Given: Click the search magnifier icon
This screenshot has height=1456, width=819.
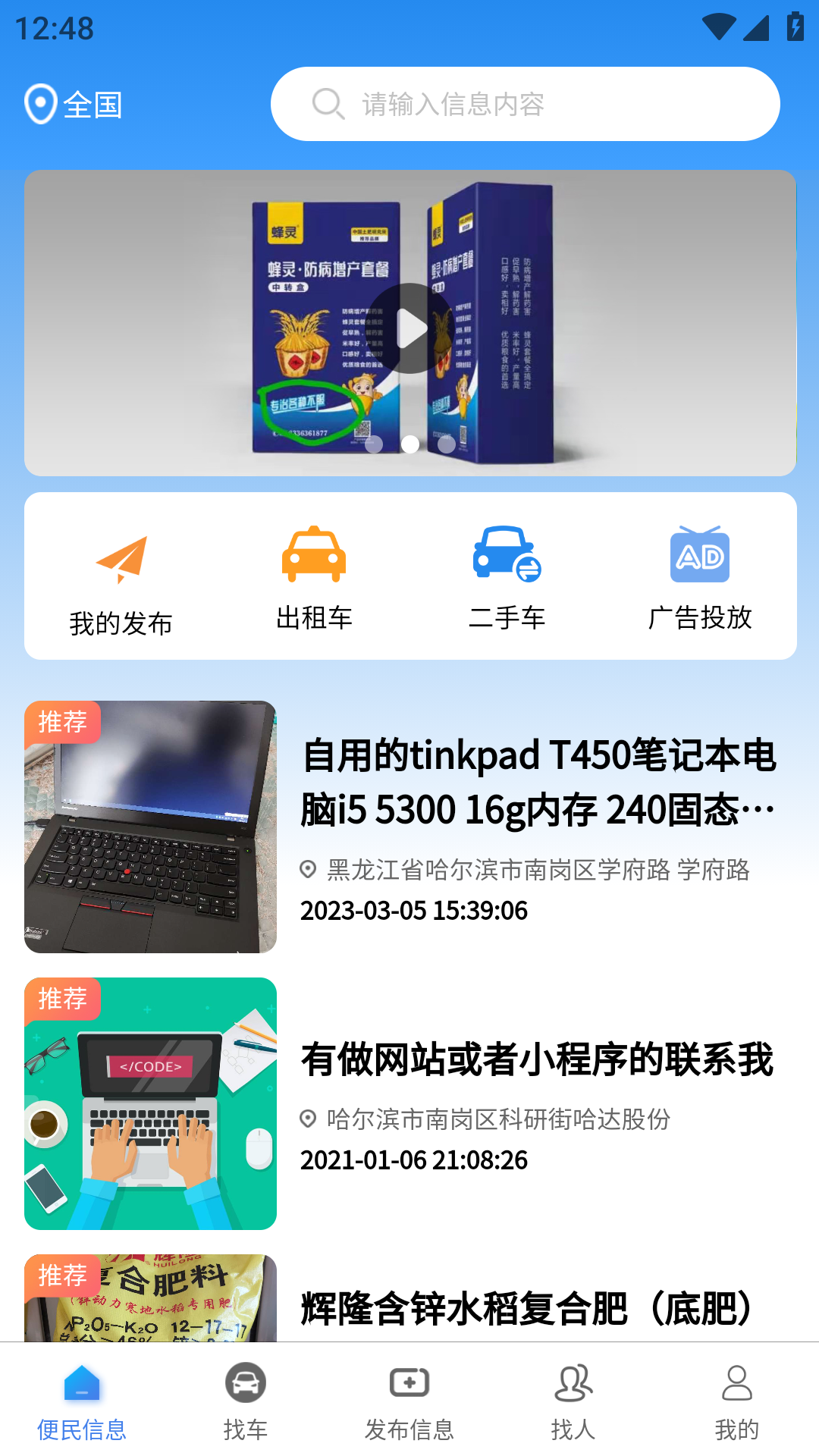Looking at the screenshot, I should (326, 103).
